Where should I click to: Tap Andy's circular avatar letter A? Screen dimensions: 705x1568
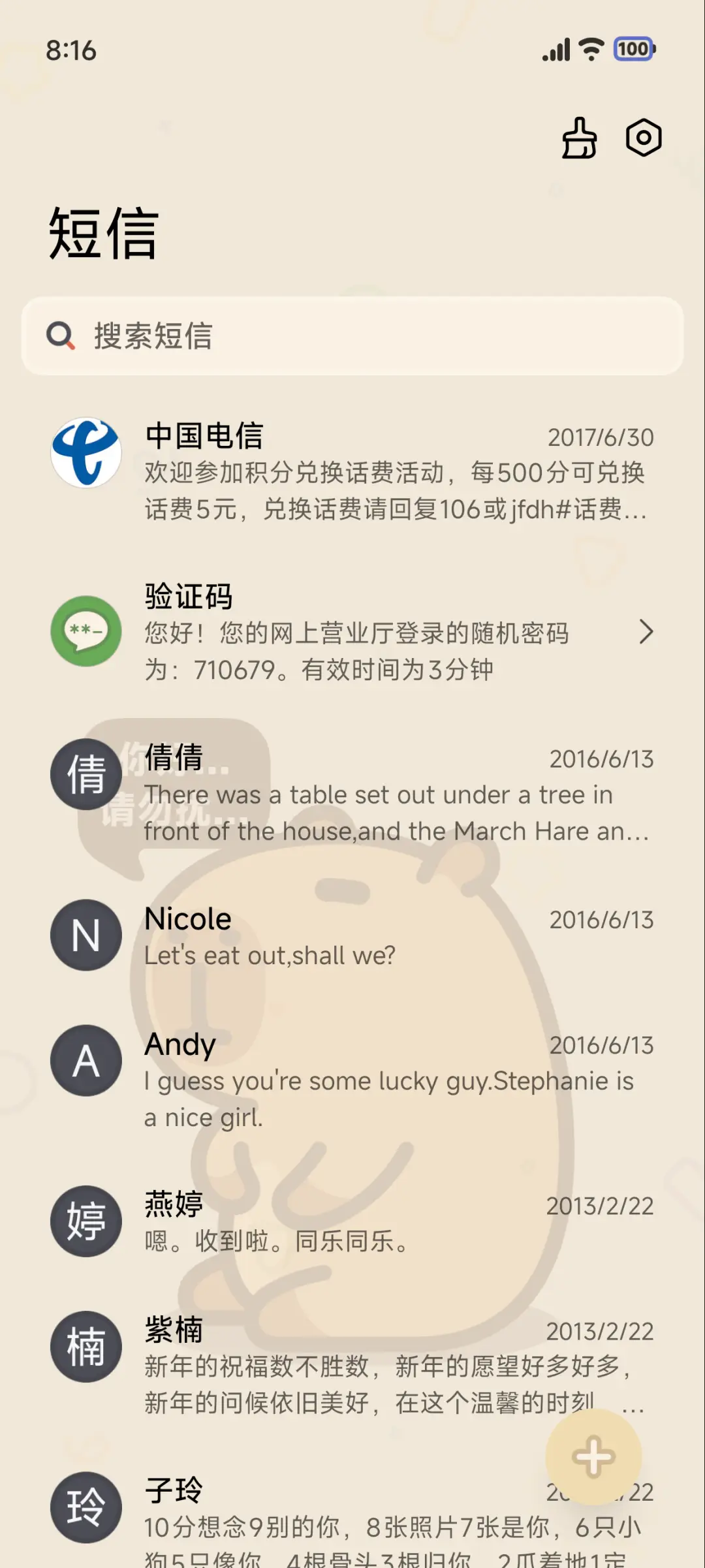[85, 1061]
